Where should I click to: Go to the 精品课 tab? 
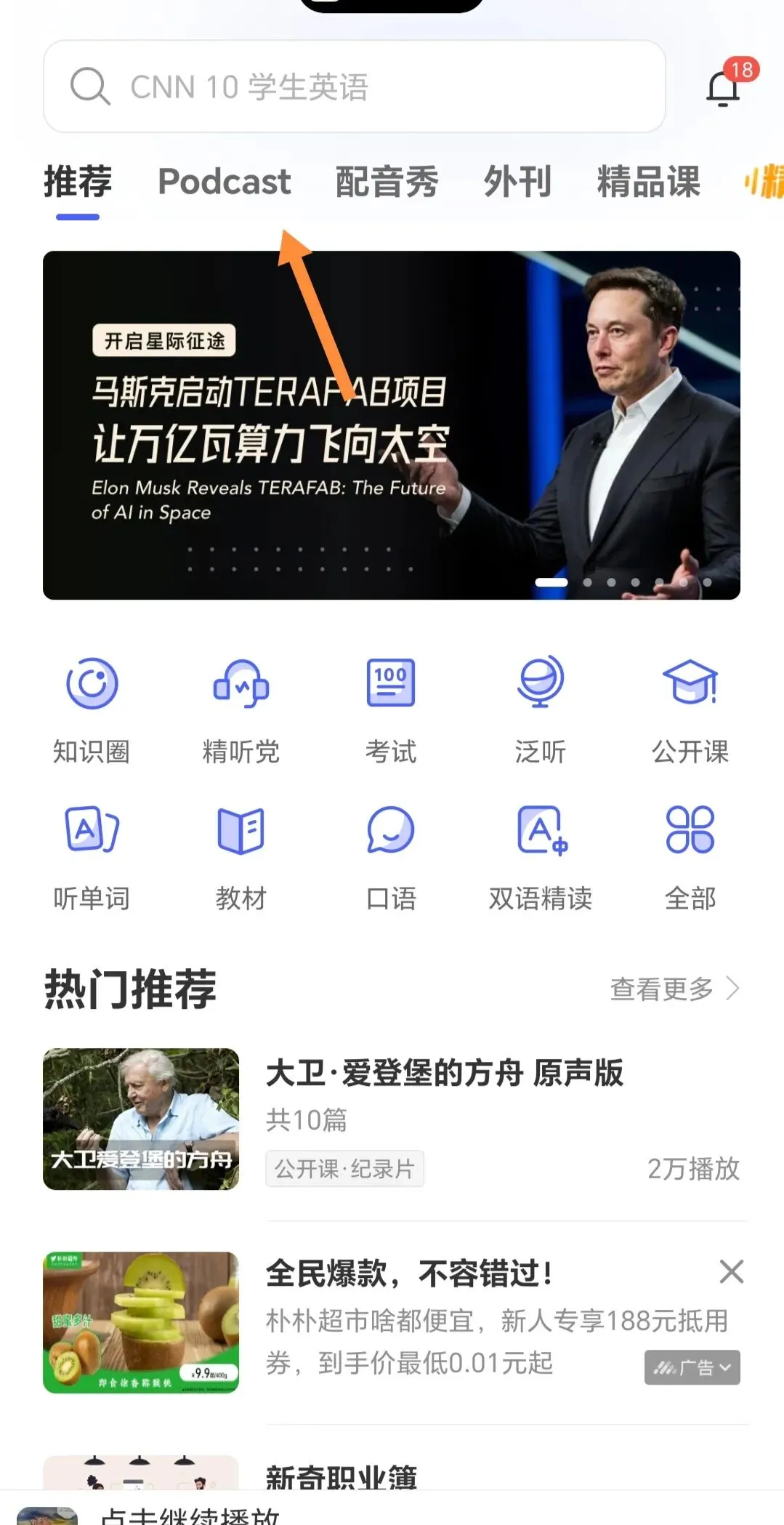(648, 181)
